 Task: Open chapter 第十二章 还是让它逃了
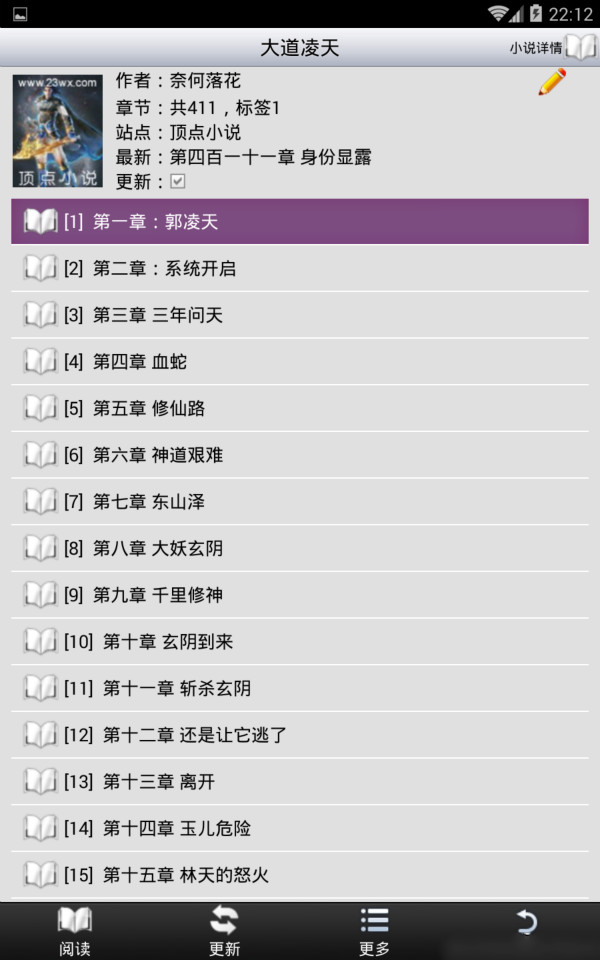point(300,735)
